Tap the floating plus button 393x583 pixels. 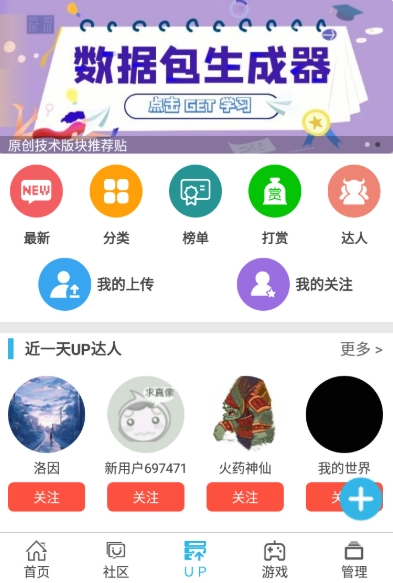(x=361, y=499)
